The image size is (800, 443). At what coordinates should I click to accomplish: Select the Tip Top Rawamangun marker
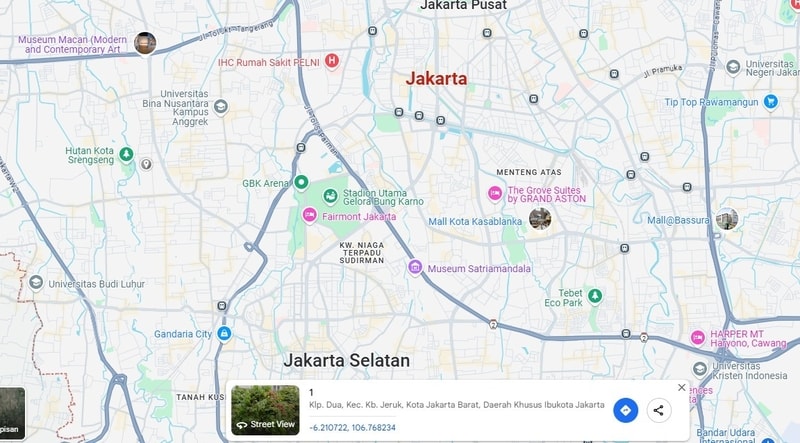770,102
